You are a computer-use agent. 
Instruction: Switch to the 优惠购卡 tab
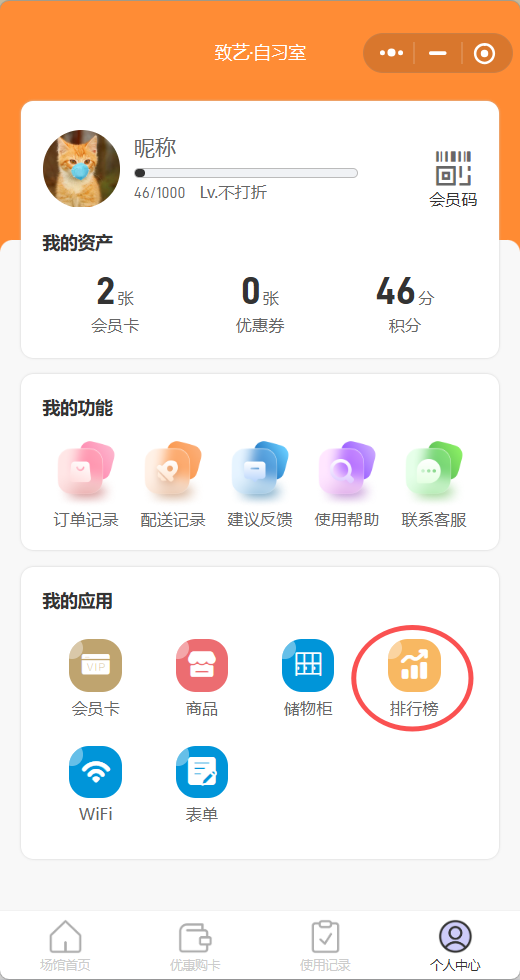pos(195,946)
